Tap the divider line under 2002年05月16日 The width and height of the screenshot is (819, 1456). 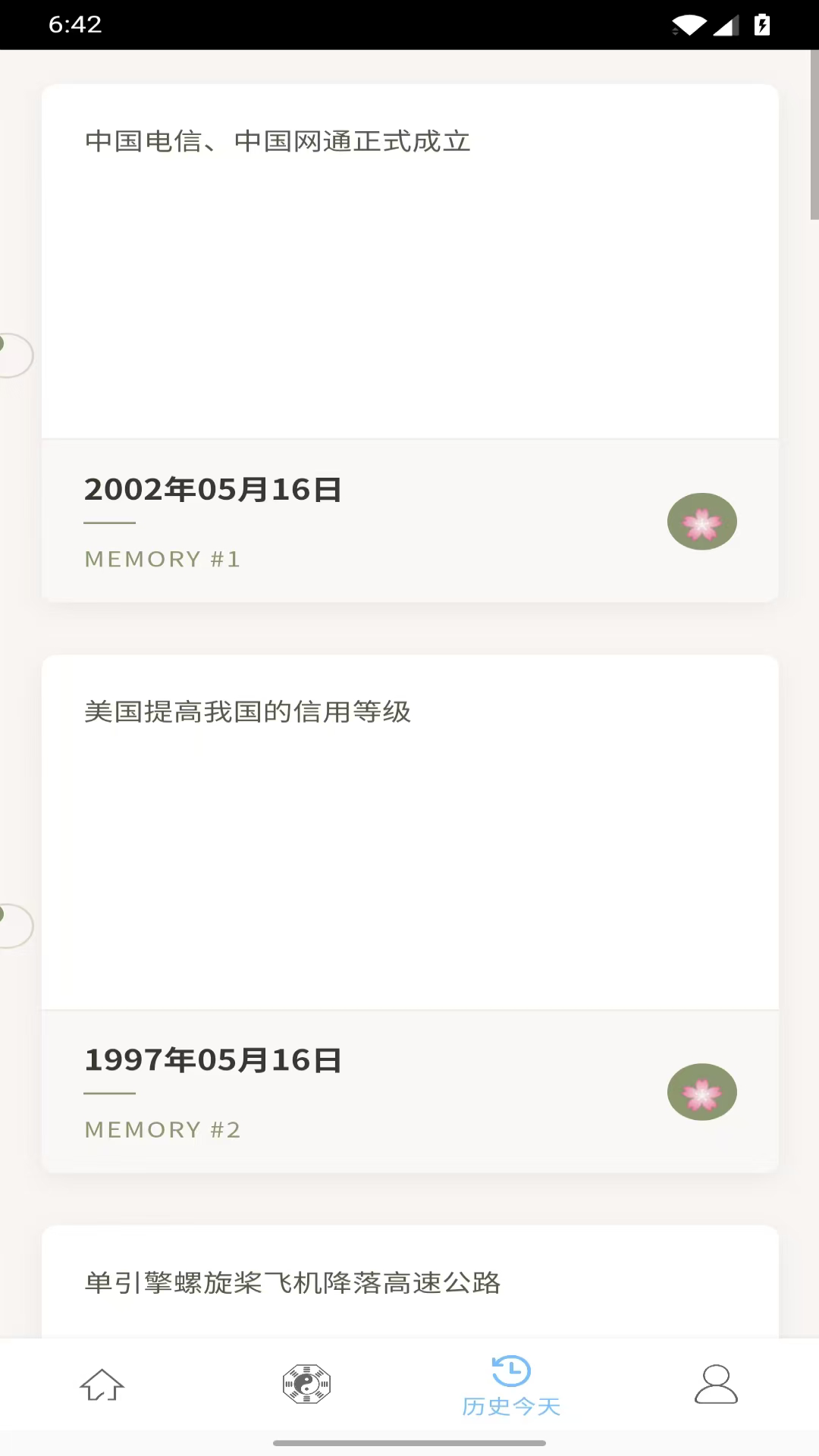[x=109, y=522]
